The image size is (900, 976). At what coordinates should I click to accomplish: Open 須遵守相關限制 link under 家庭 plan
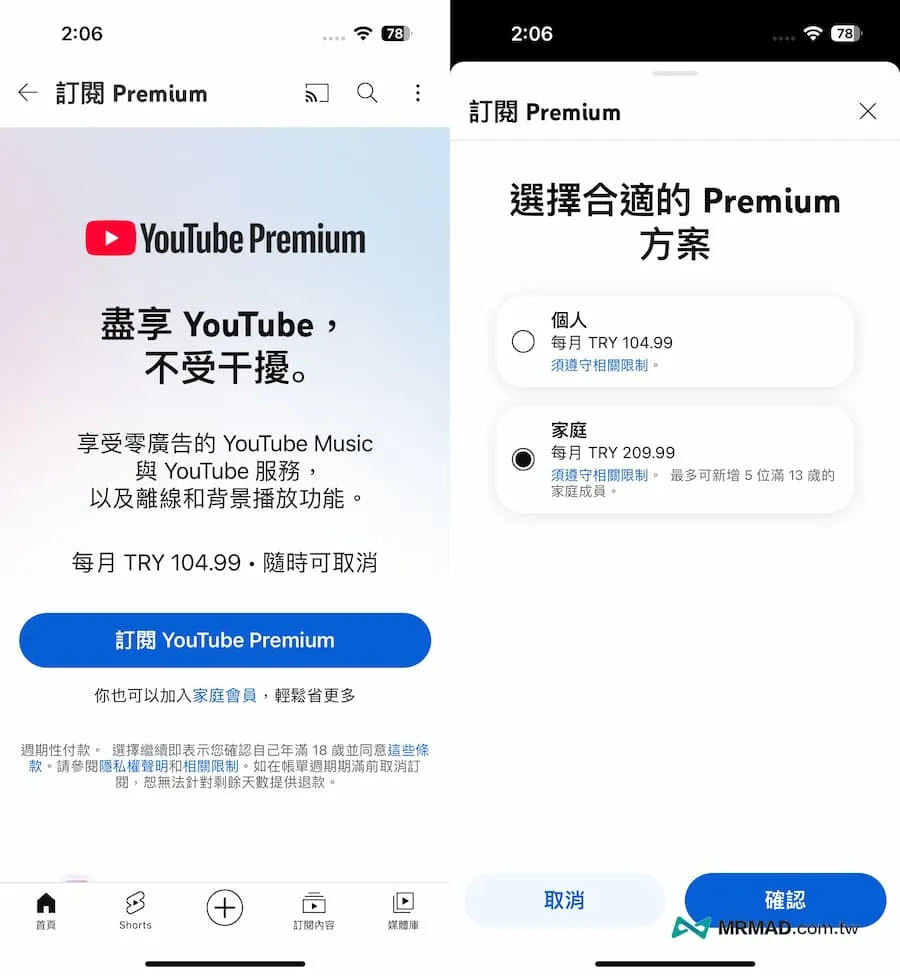point(600,476)
